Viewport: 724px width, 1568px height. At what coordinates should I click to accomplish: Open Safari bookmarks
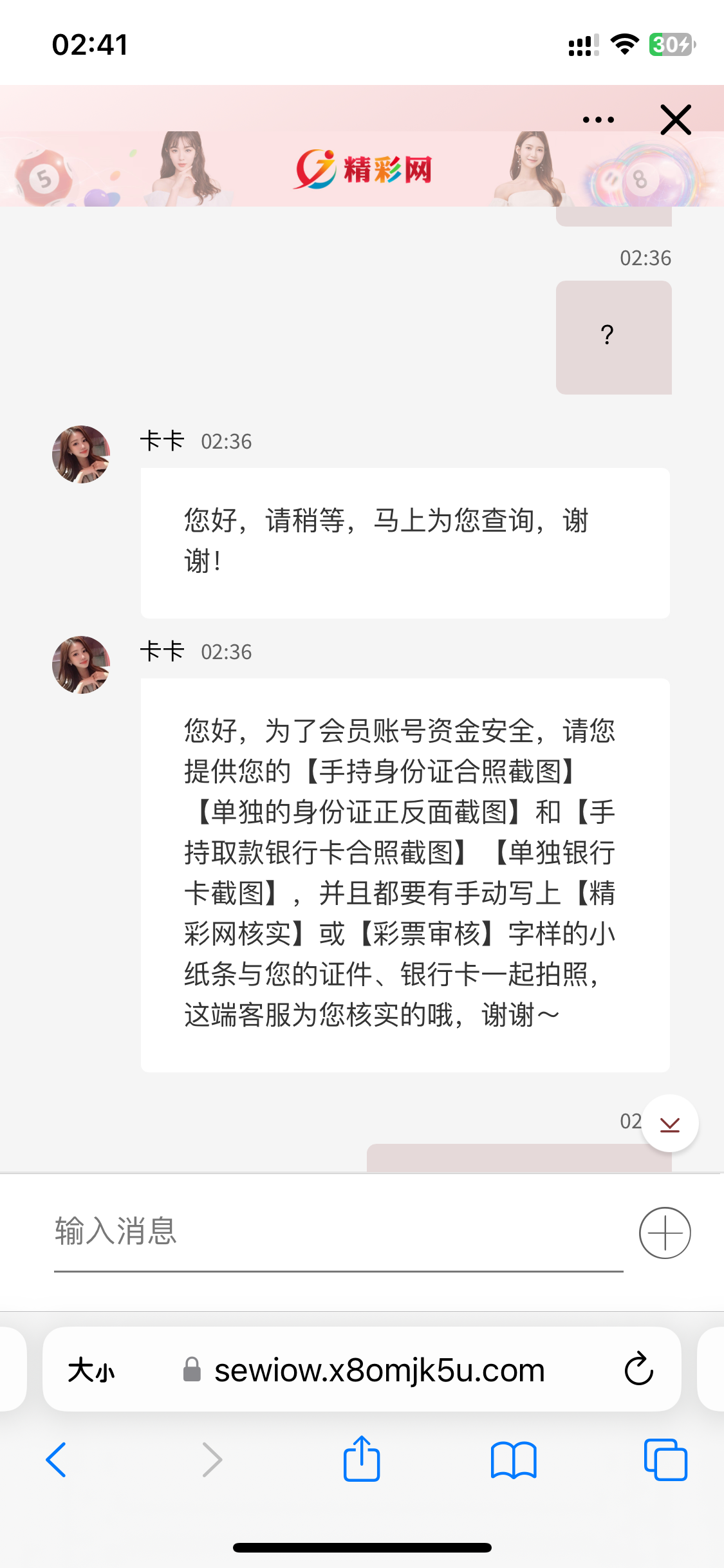pos(513,1459)
